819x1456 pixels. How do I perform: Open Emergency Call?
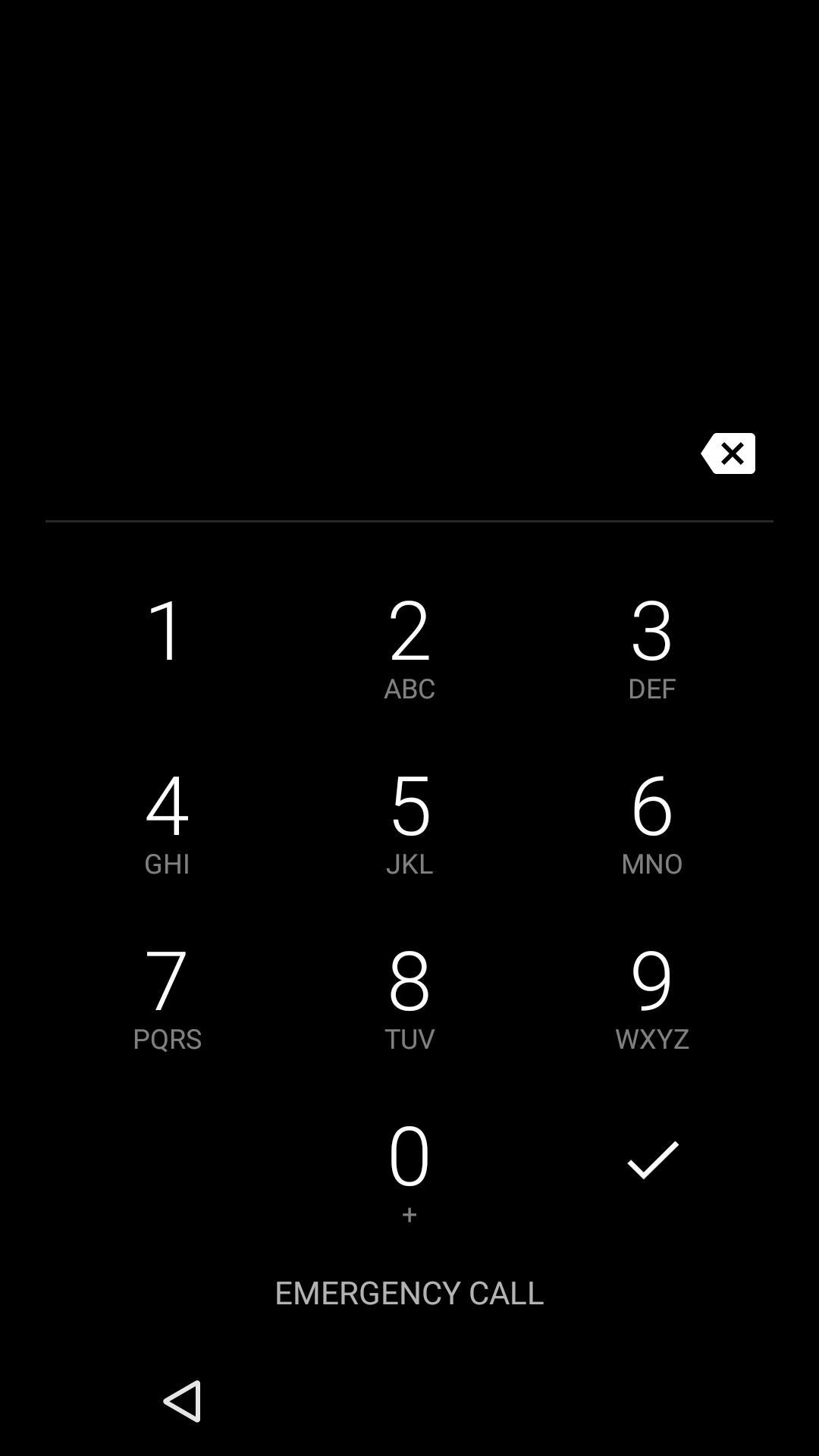point(409,1292)
